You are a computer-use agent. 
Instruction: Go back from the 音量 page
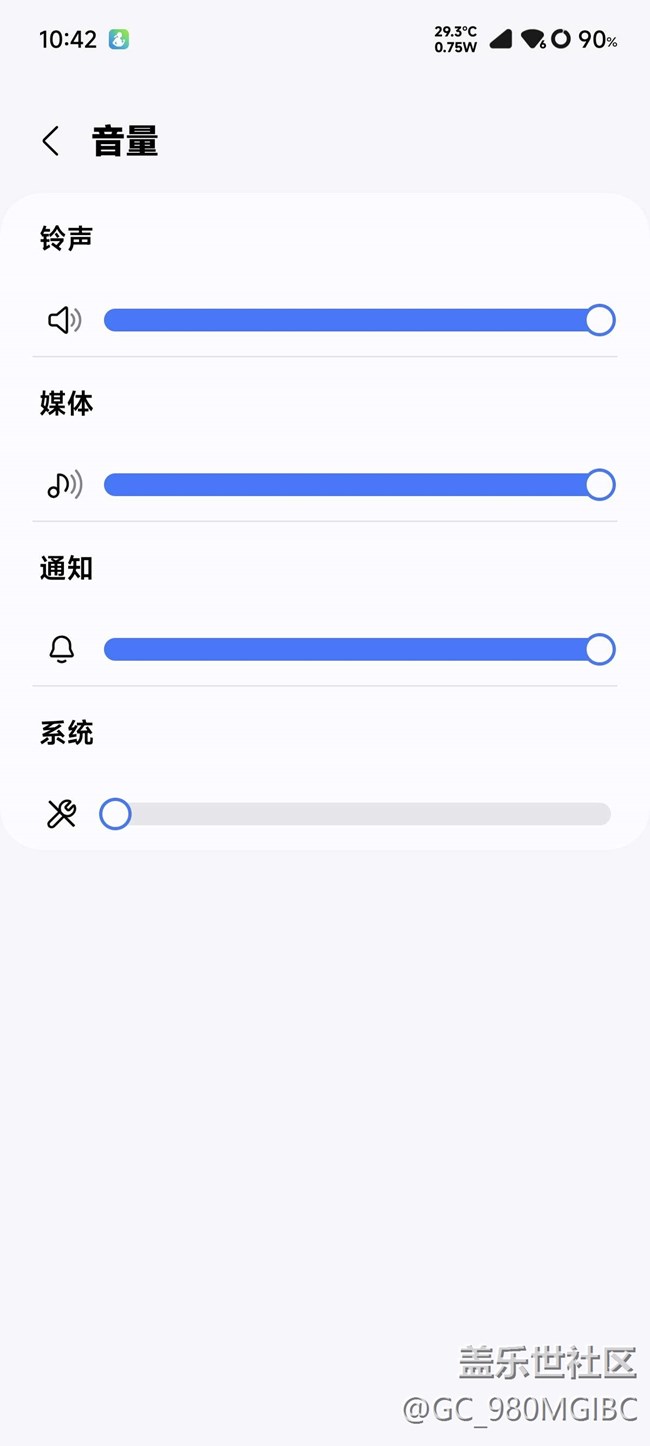click(51, 141)
